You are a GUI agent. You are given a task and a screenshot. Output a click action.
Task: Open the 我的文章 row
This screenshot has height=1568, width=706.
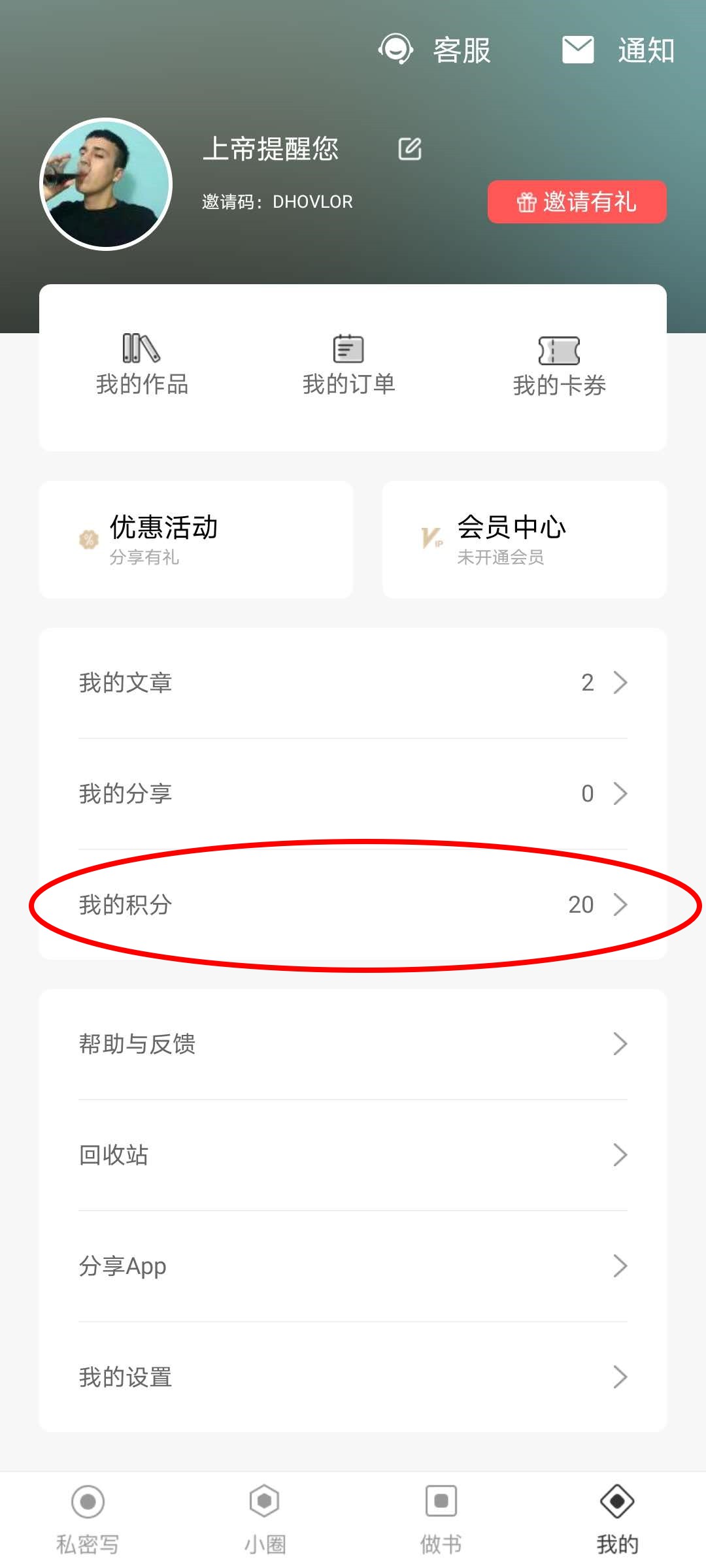tap(353, 683)
